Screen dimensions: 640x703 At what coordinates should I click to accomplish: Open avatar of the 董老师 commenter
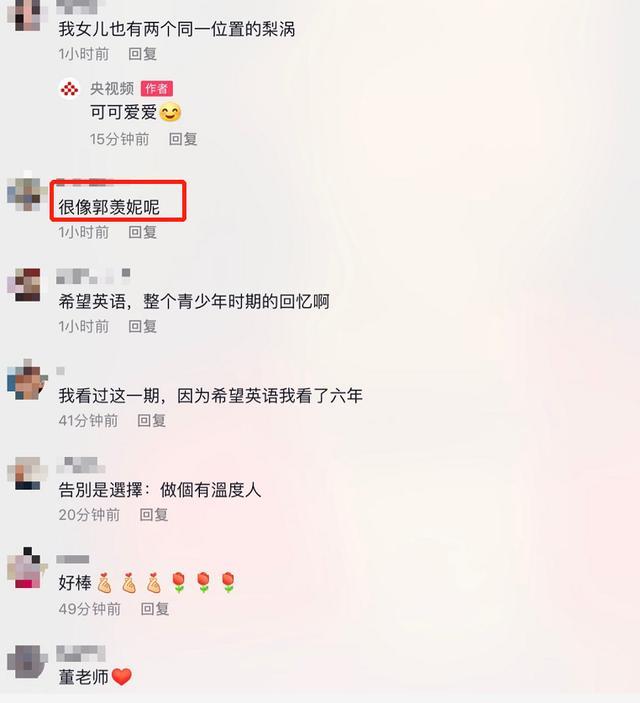click(x=25, y=662)
